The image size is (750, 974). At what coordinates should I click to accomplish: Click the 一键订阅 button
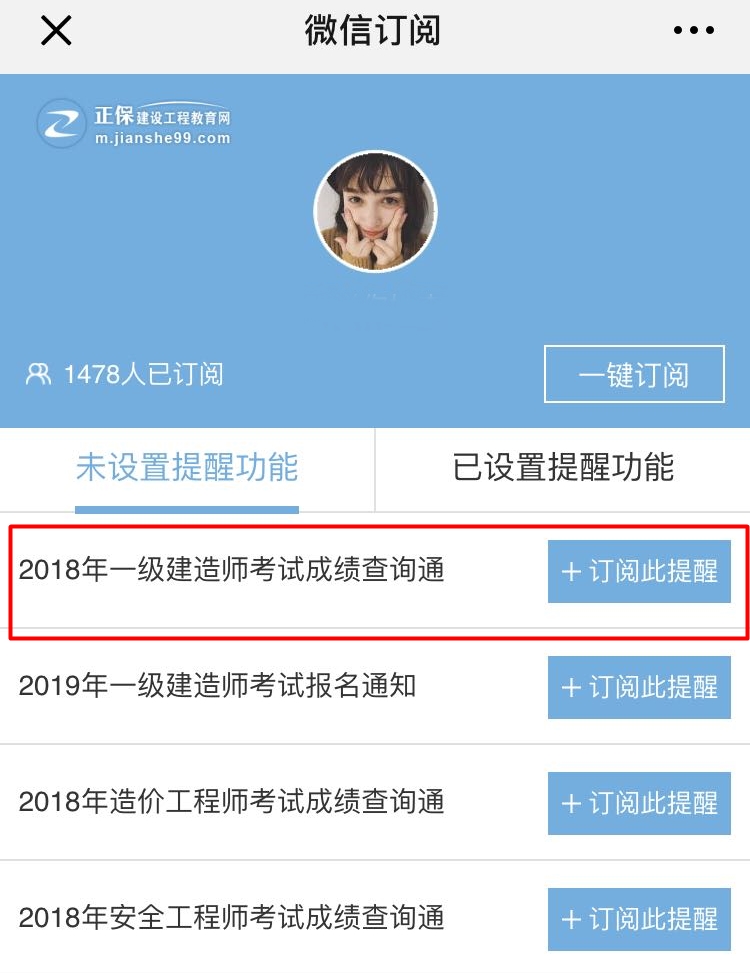pyautogui.click(x=634, y=374)
